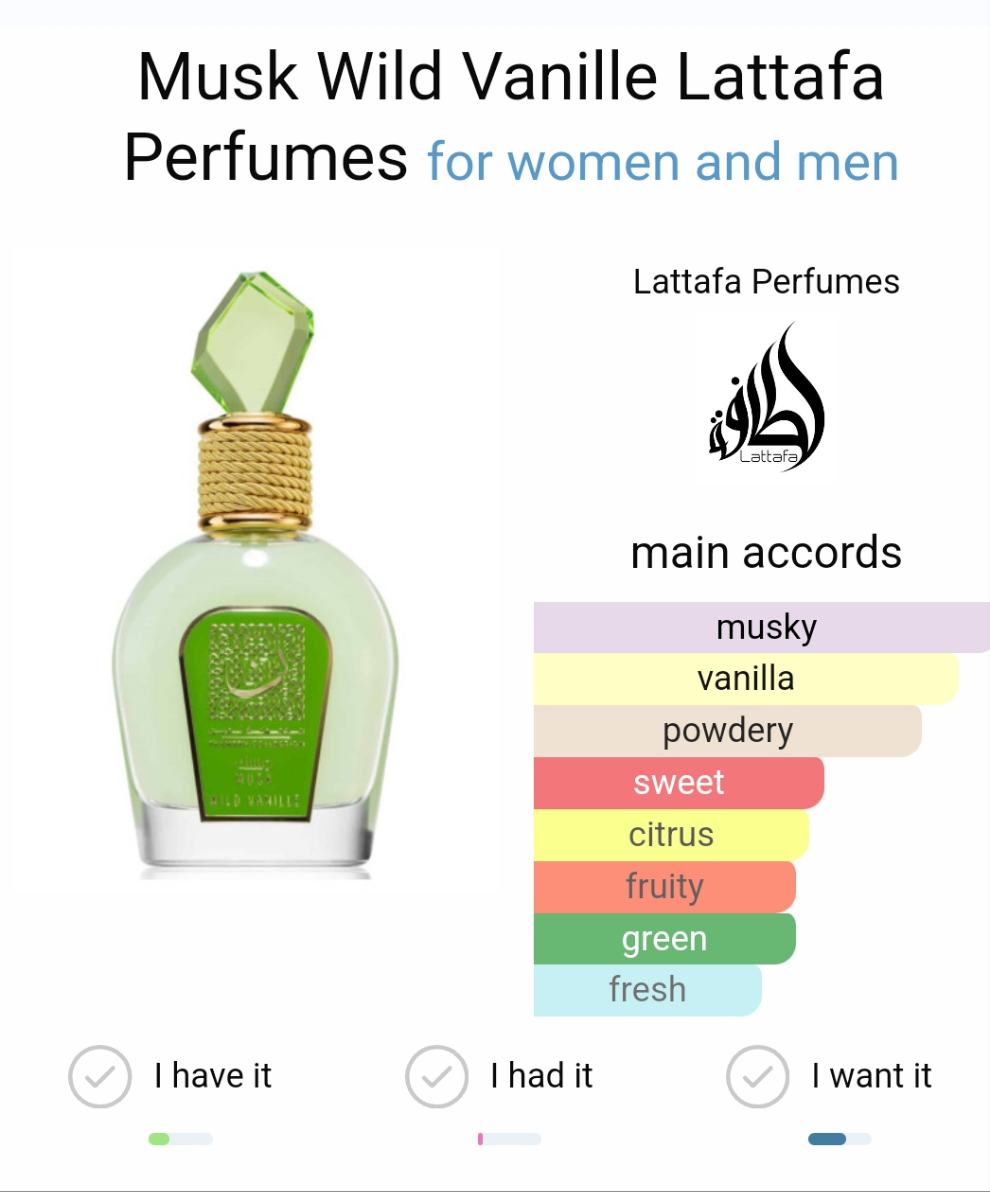View the Musk Wild Vanille bottle image
The width and height of the screenshot is (990, 1192).
pos(255,577)
